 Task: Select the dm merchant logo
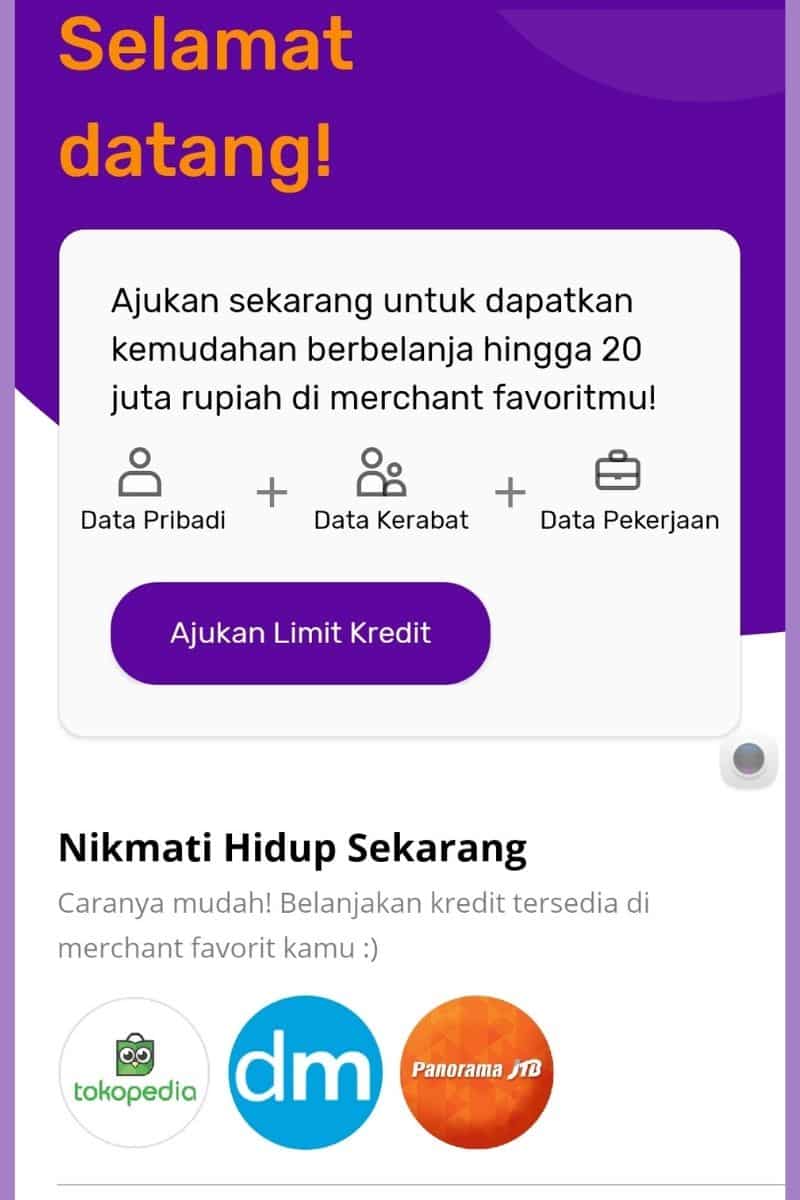pos(305,1071)
